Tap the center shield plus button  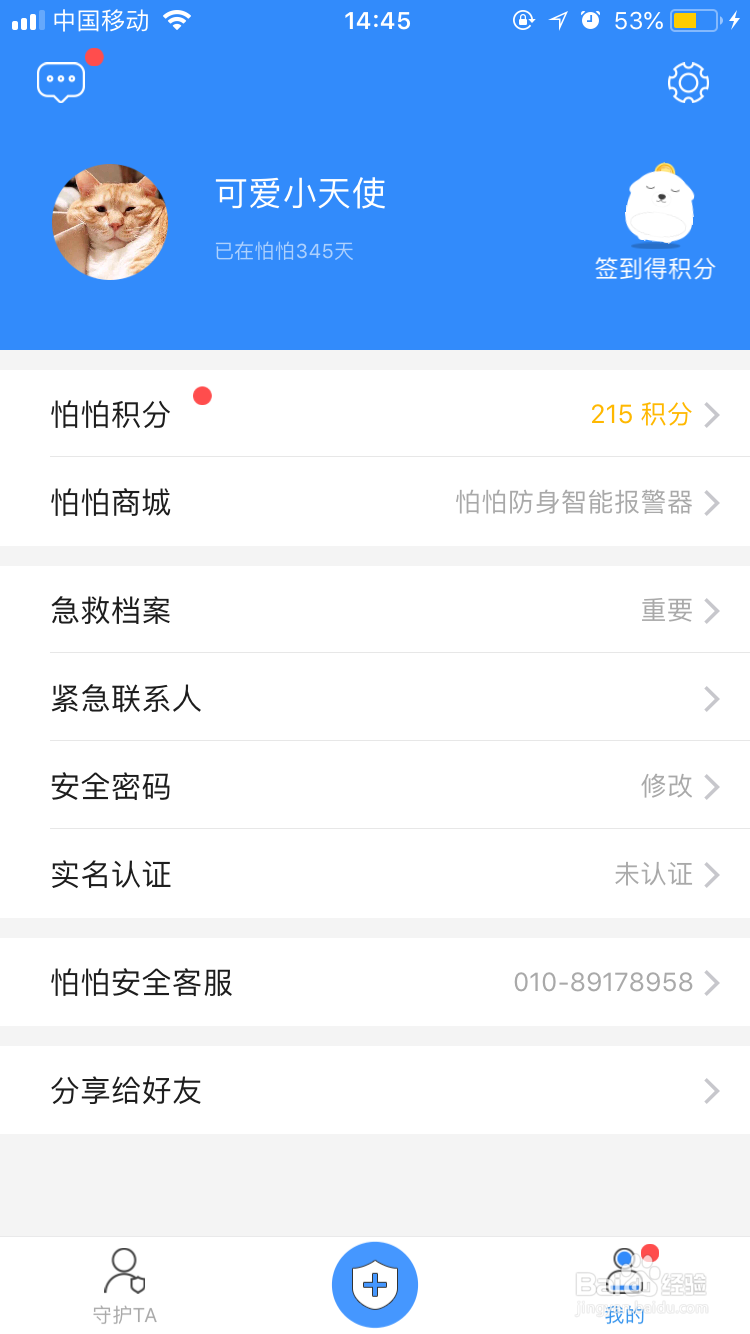click(375, 1284)
